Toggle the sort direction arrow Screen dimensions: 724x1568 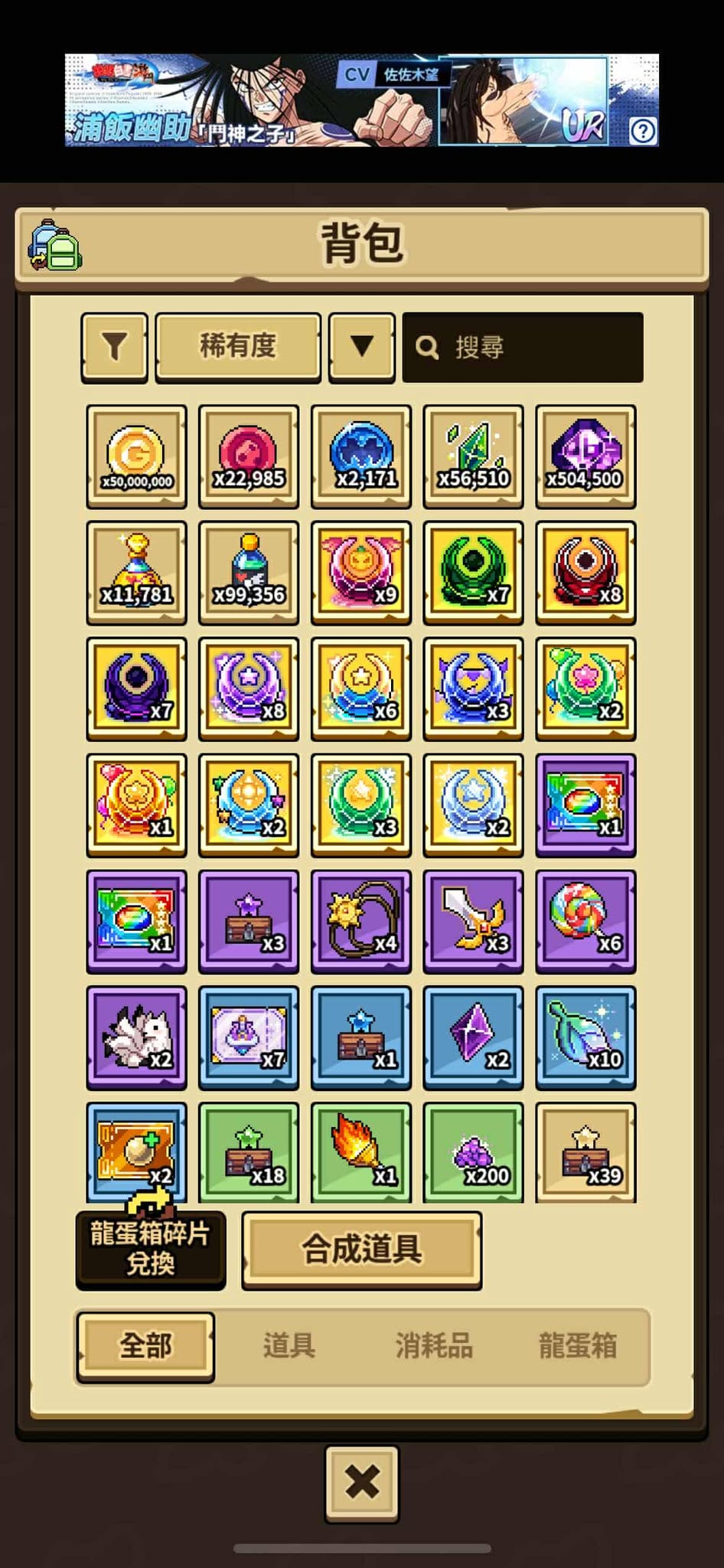click(x=361, y=346)
